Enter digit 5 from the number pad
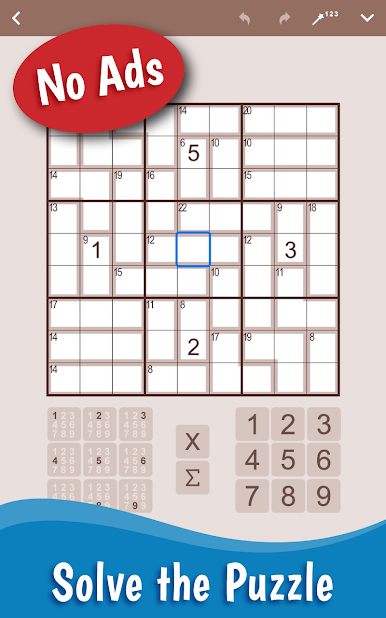The width and height of the screenshot is (386, 618). (288, 460)
